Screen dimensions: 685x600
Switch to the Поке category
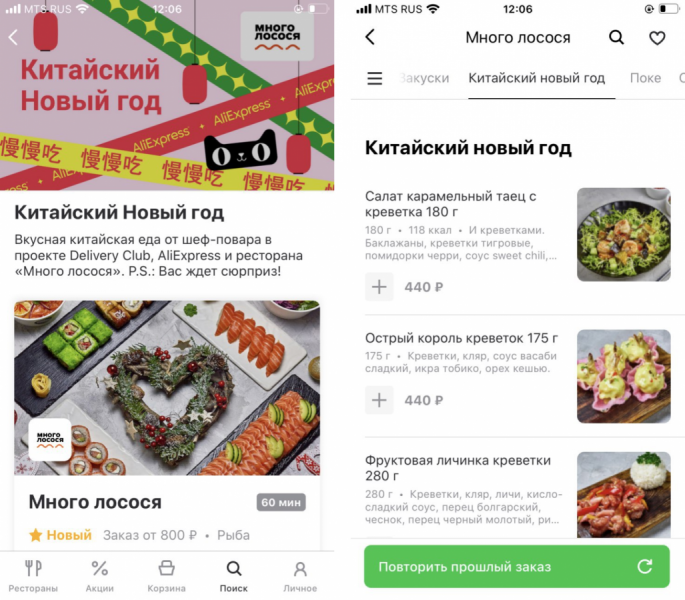point(645,78)
